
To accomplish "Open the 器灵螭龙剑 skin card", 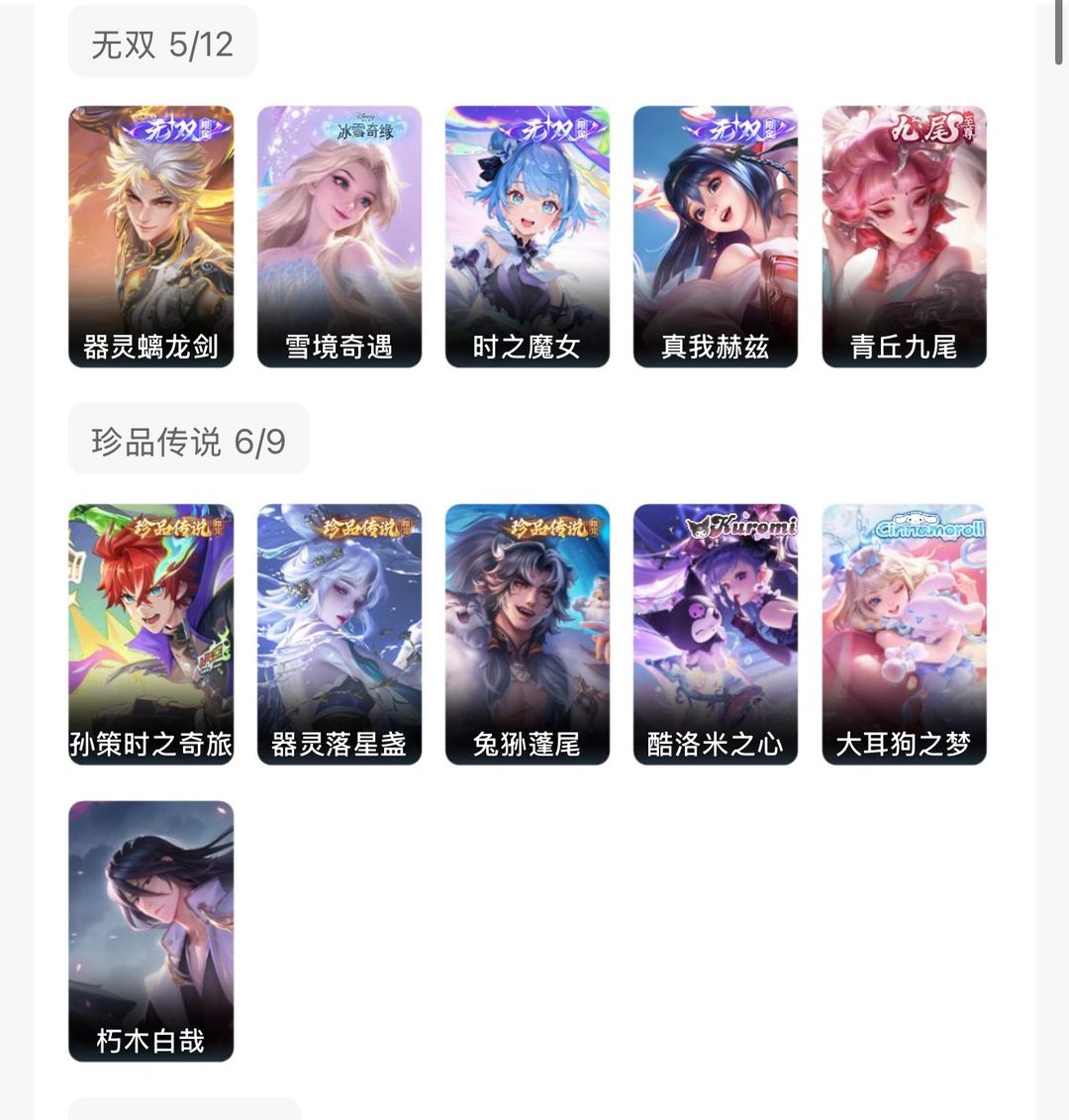I will pyautogui.click(x=150, y=237).
